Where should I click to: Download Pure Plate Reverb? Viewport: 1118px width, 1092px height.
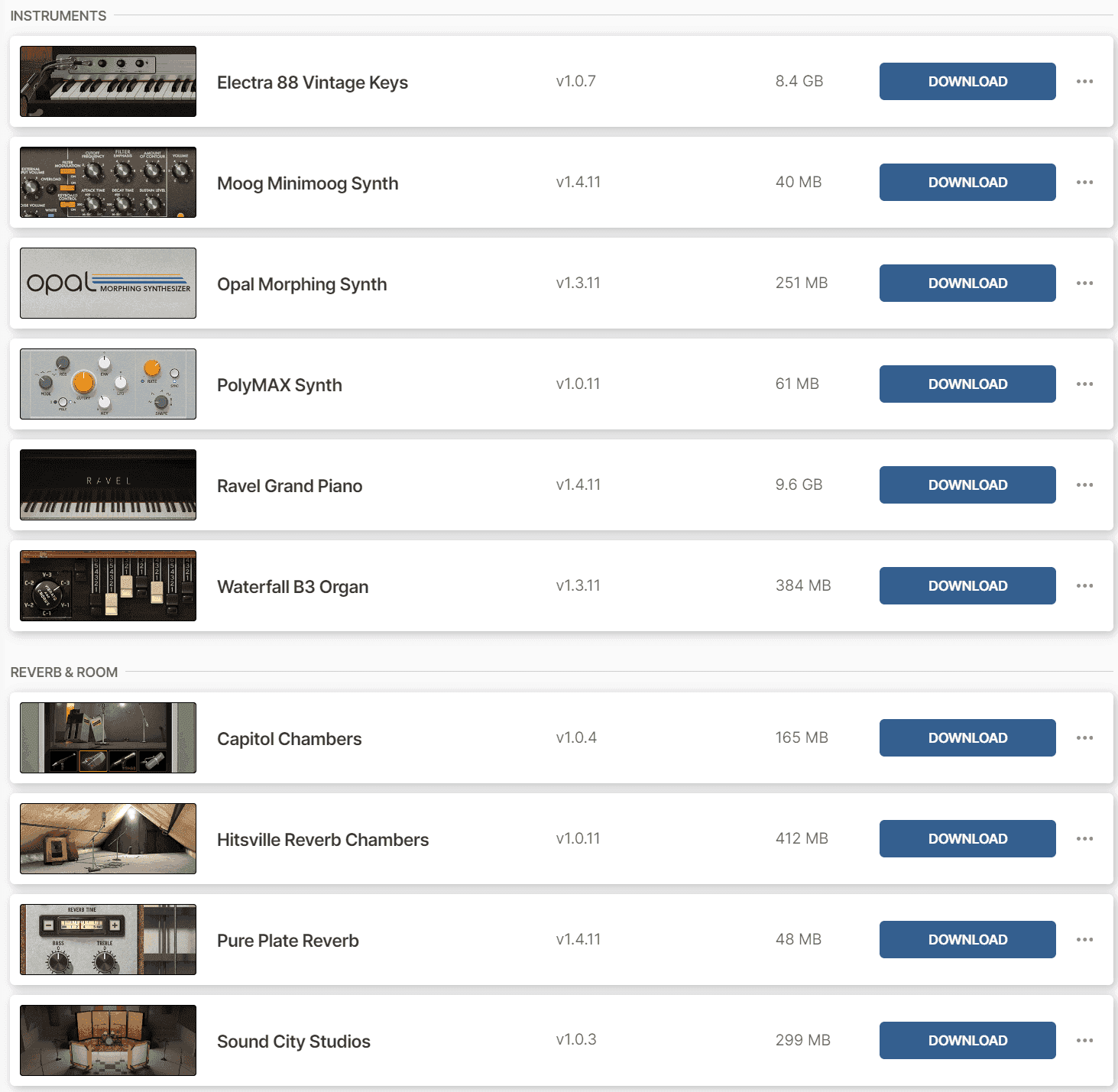pyautogui.click(x=967, y=940)
